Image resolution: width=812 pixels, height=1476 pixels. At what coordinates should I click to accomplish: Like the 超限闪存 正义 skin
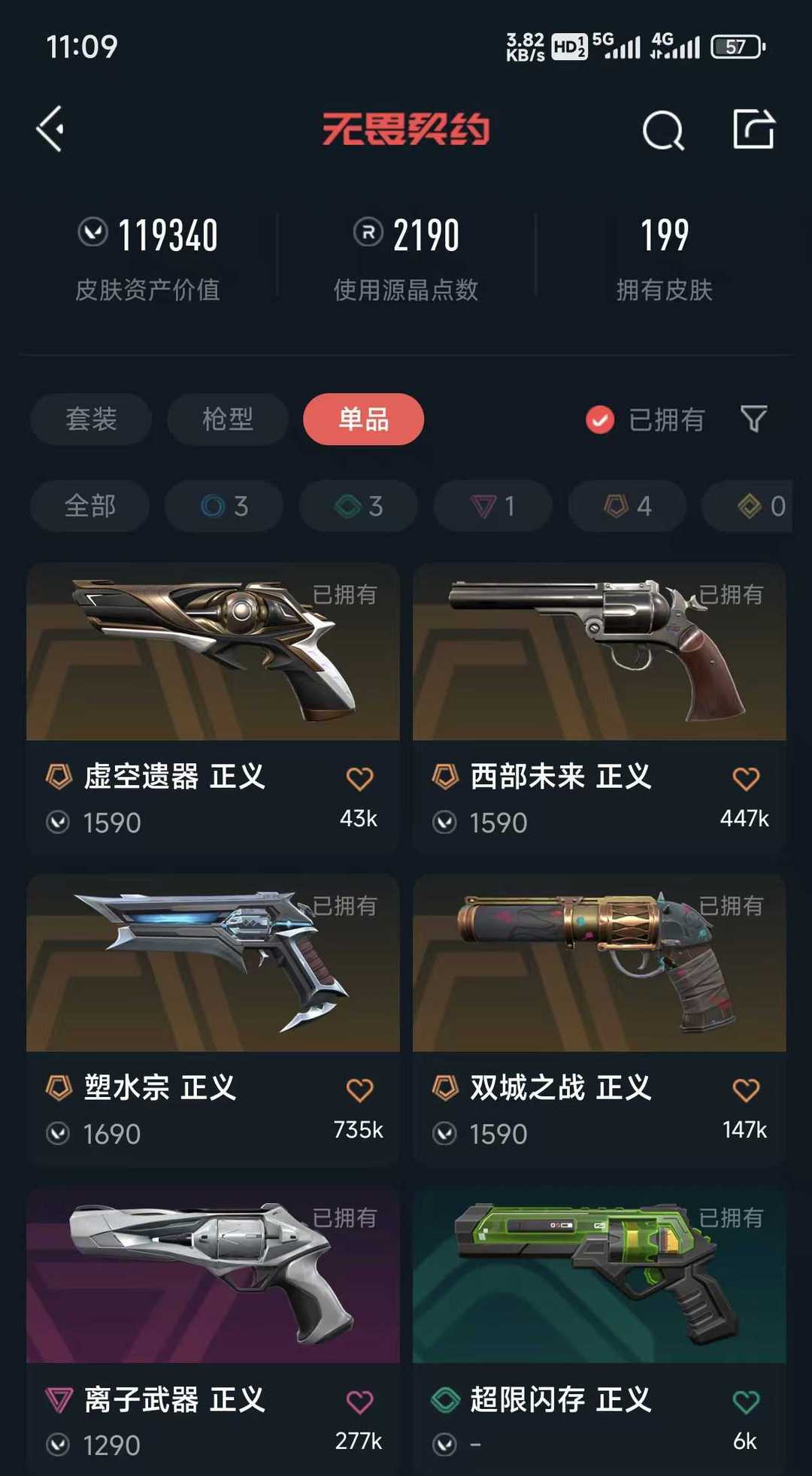[746, 1402]
